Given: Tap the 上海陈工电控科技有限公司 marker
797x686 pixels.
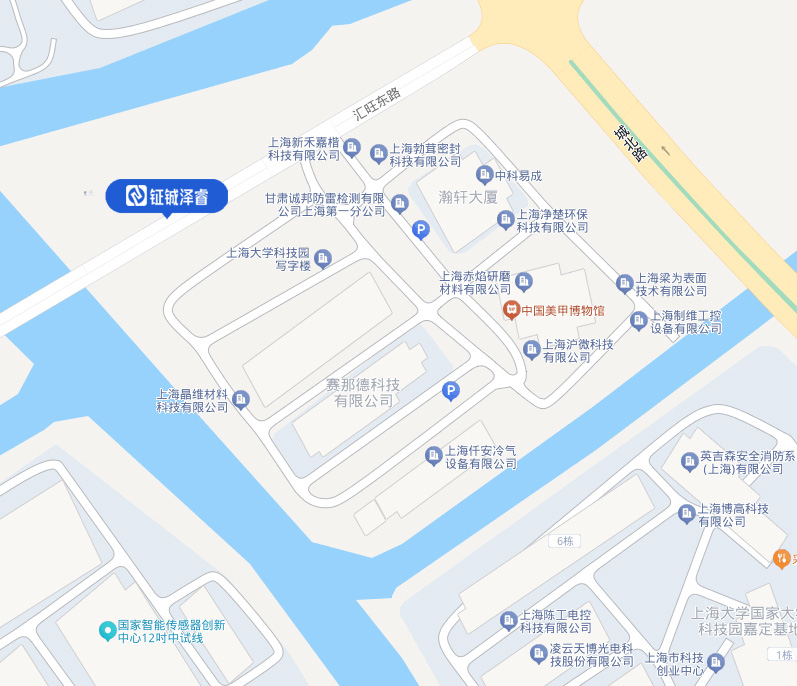Looking at the screenshot, I should (508, 621).
